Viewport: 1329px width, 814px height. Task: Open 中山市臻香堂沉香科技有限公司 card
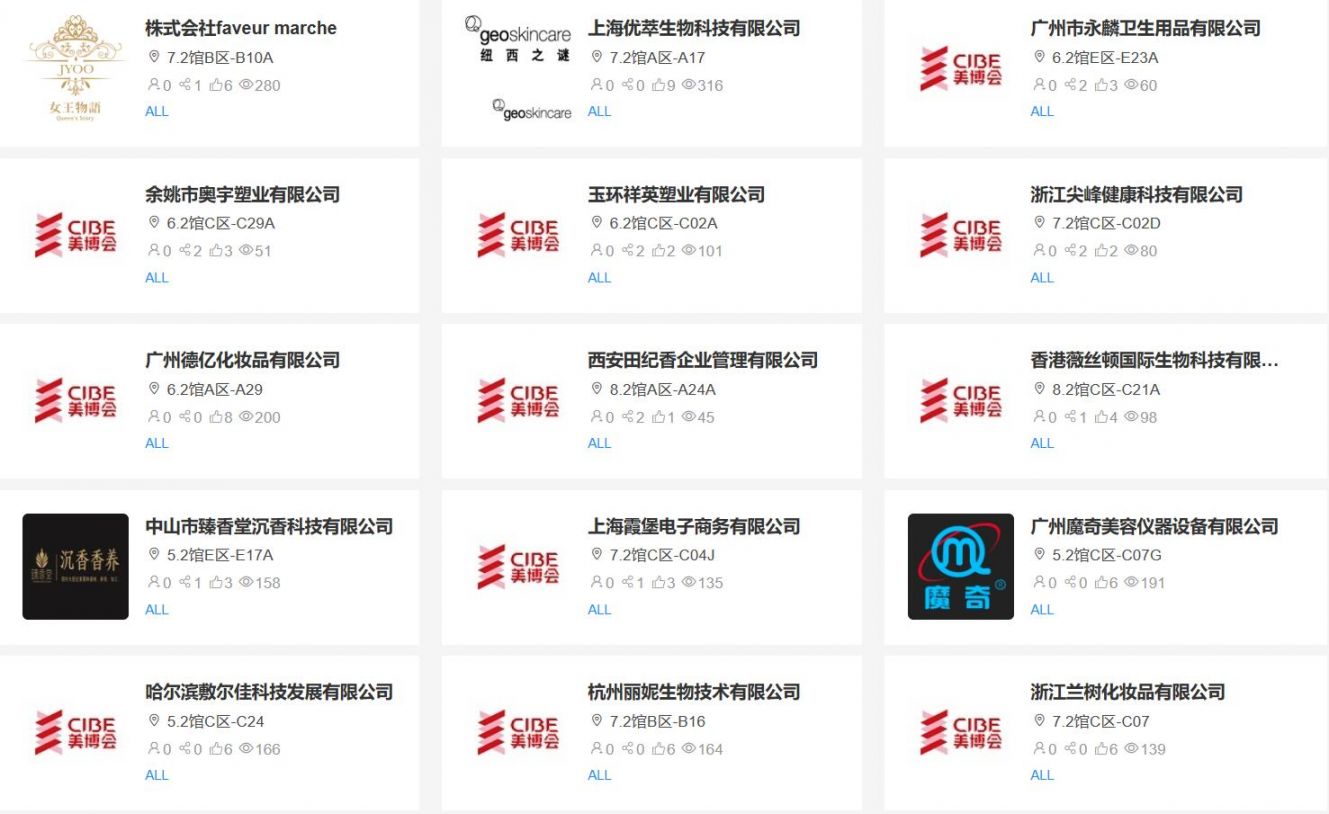click(x=268, y=526)
